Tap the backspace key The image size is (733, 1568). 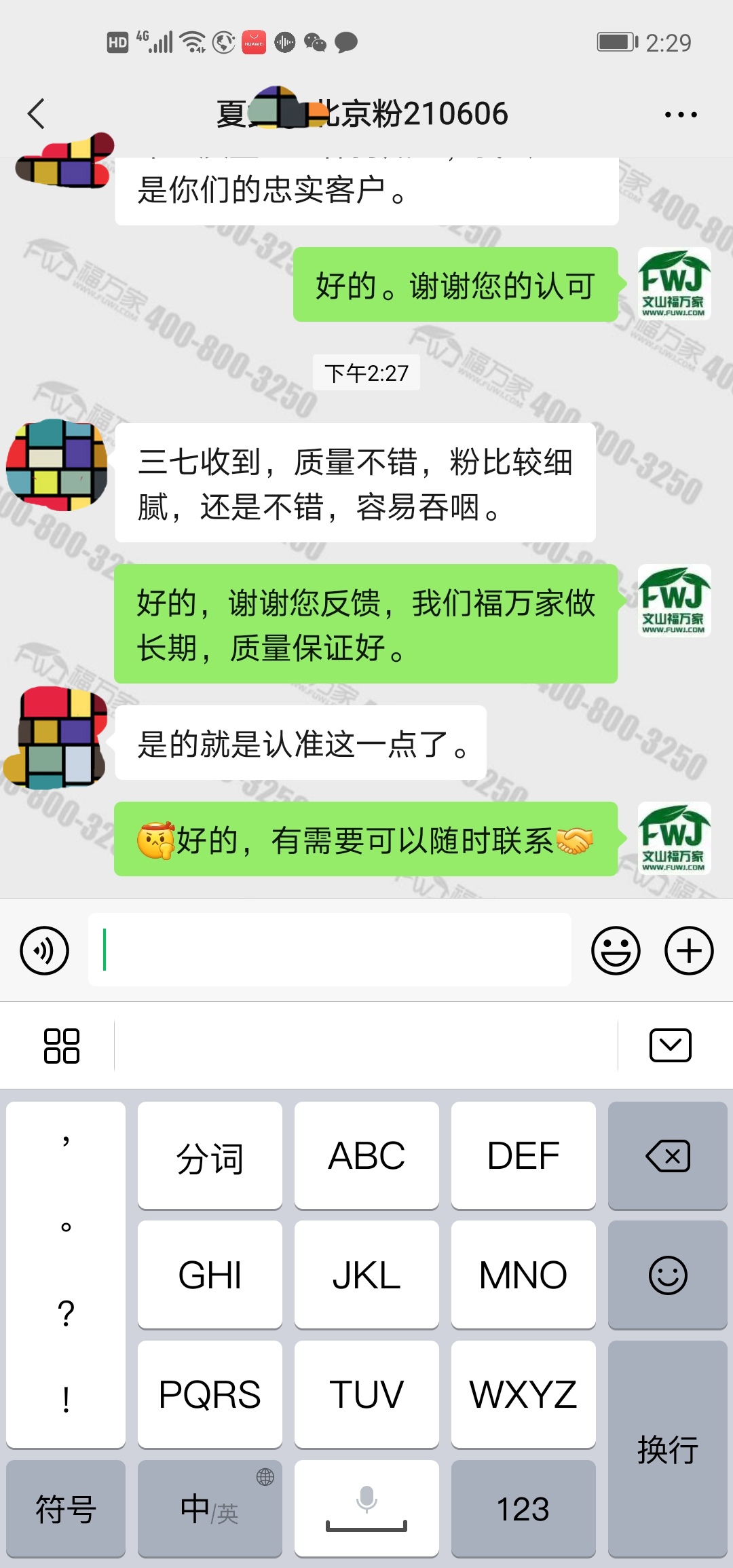[668, 1156]
